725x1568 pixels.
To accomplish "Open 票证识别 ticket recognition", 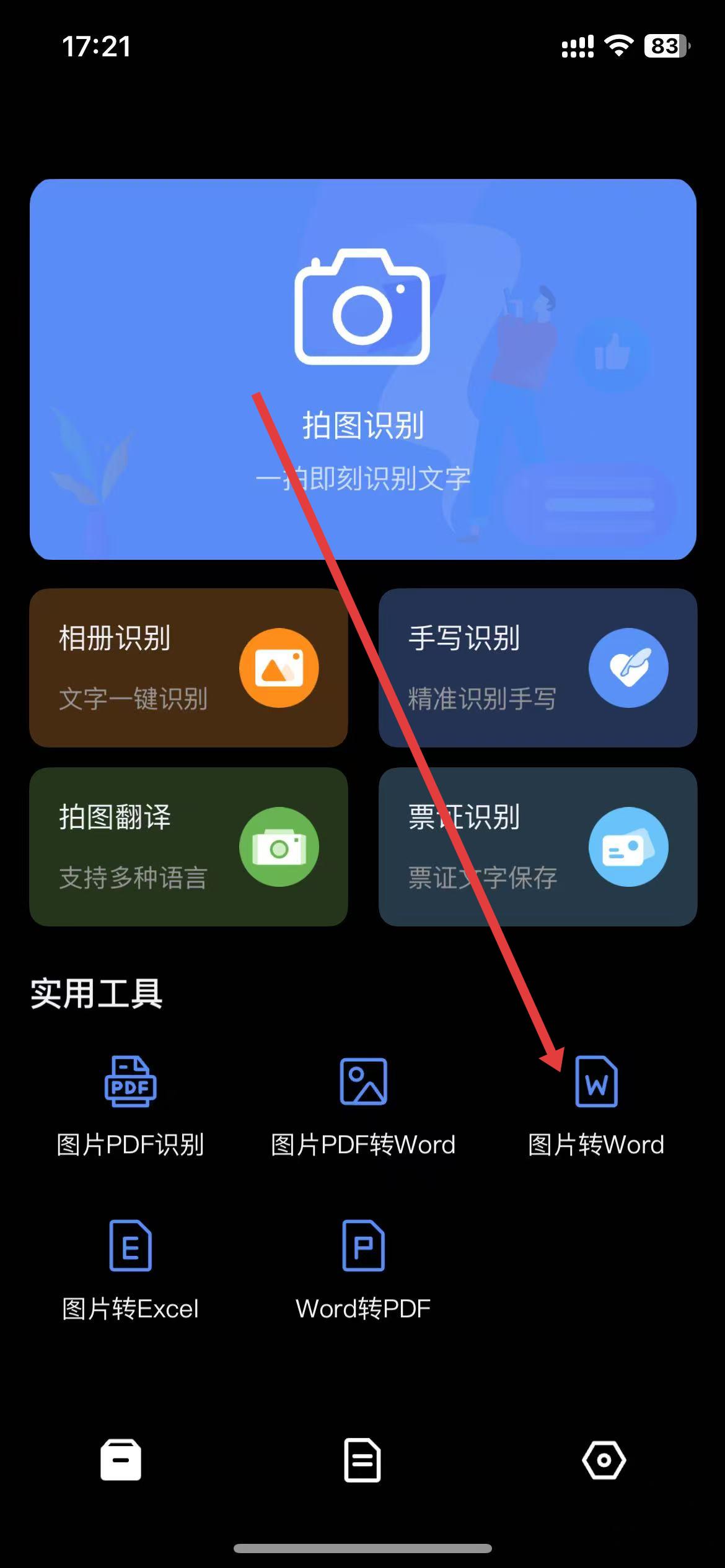I will [x=537, y=847].
